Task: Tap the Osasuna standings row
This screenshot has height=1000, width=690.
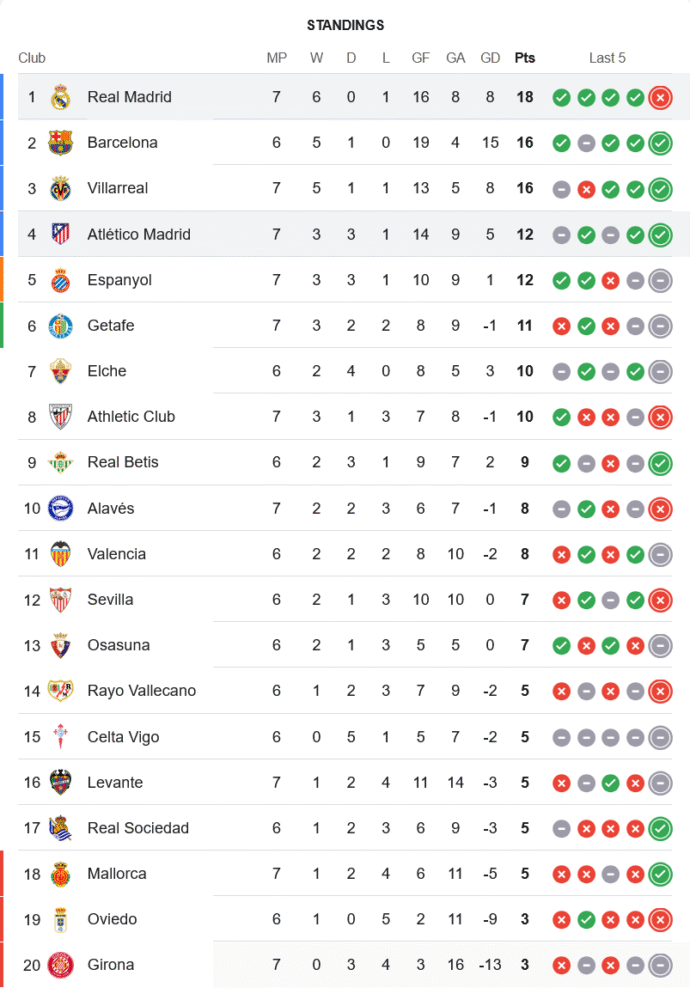Action: click(118, 645)
